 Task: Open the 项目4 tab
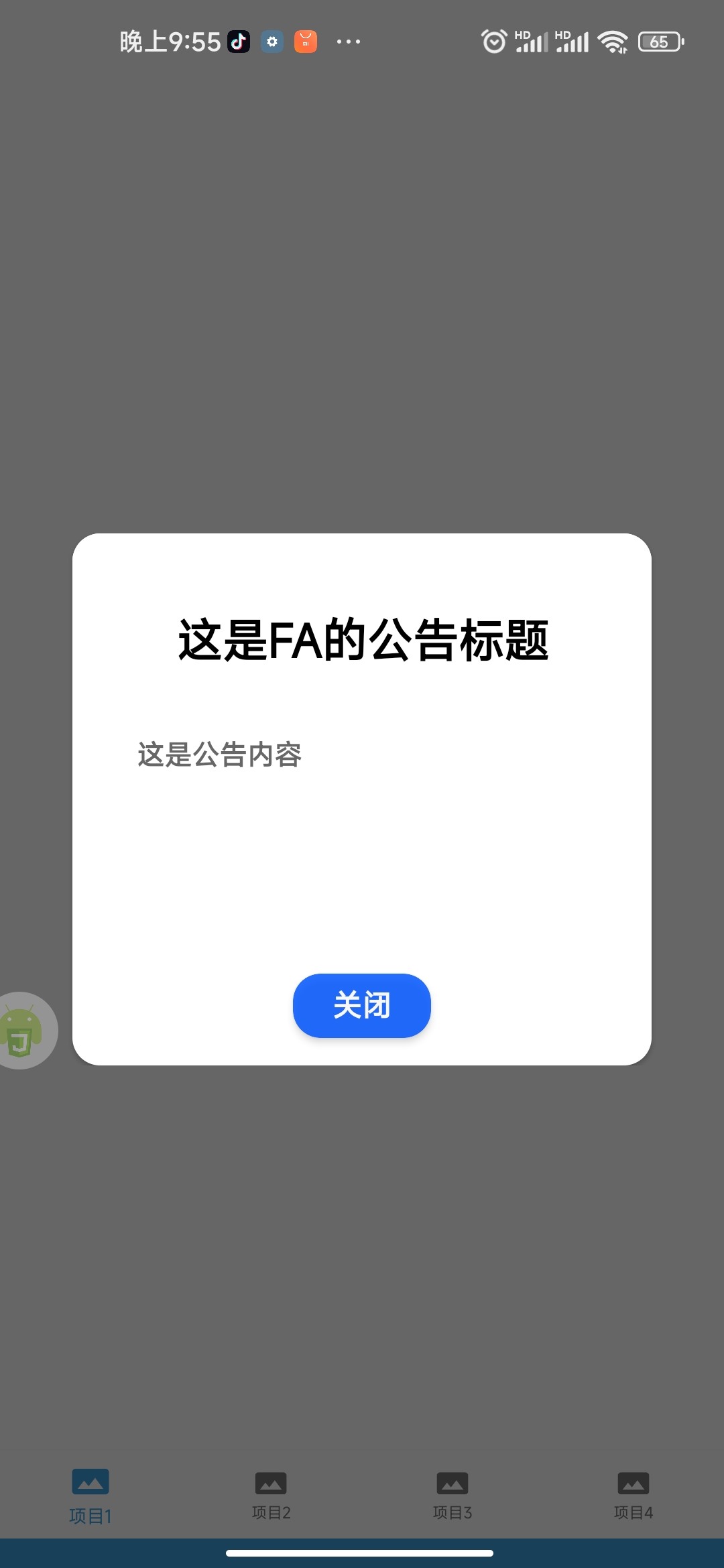point(633,1494)
